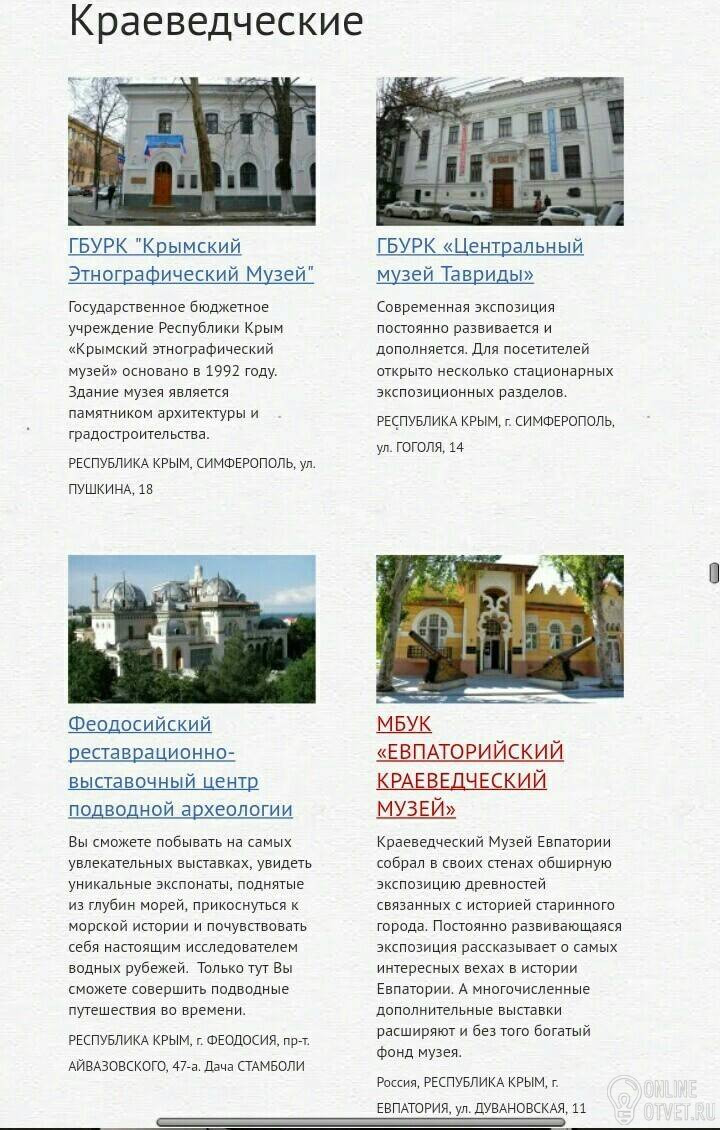
Task: Open the Центральный музей Тавриды link
Action: pyautogui.click(x=479, y=260)
